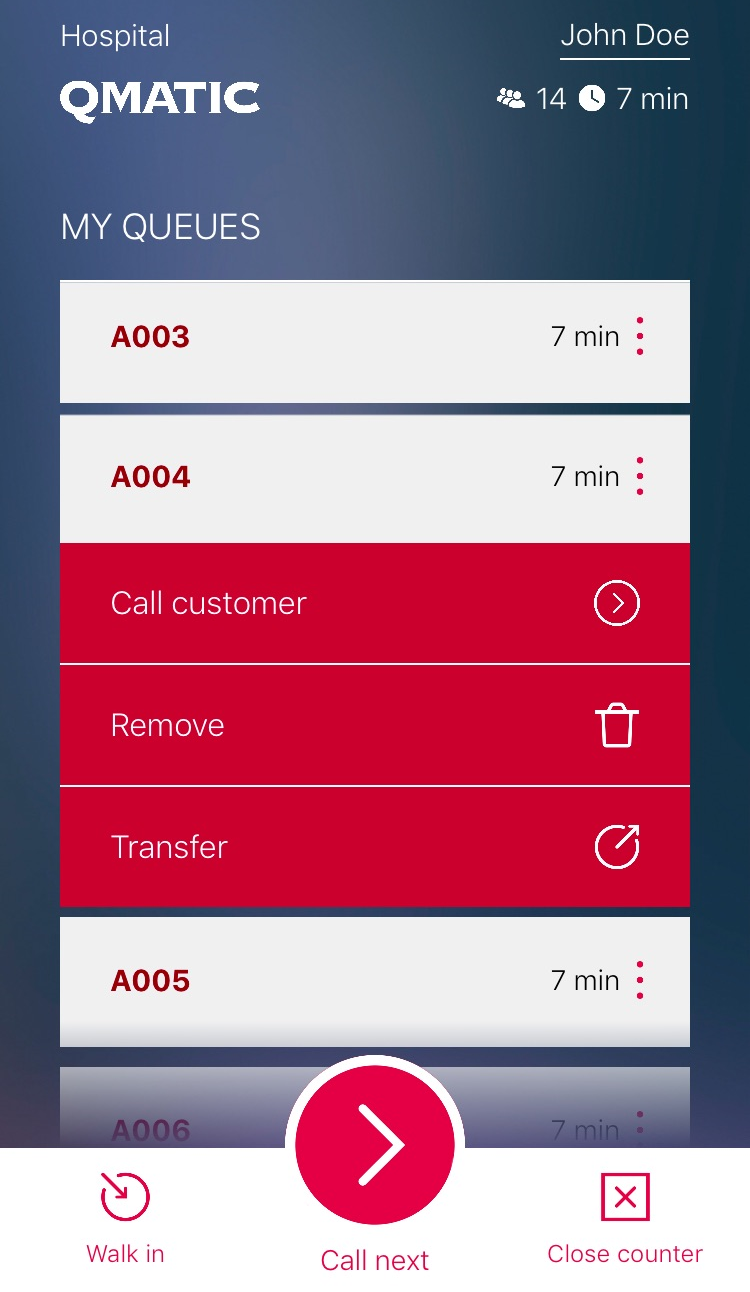Viewport: 750px width, 1292px height.
Task: Hit the round Call next button
Action: tap(375, 1144)
